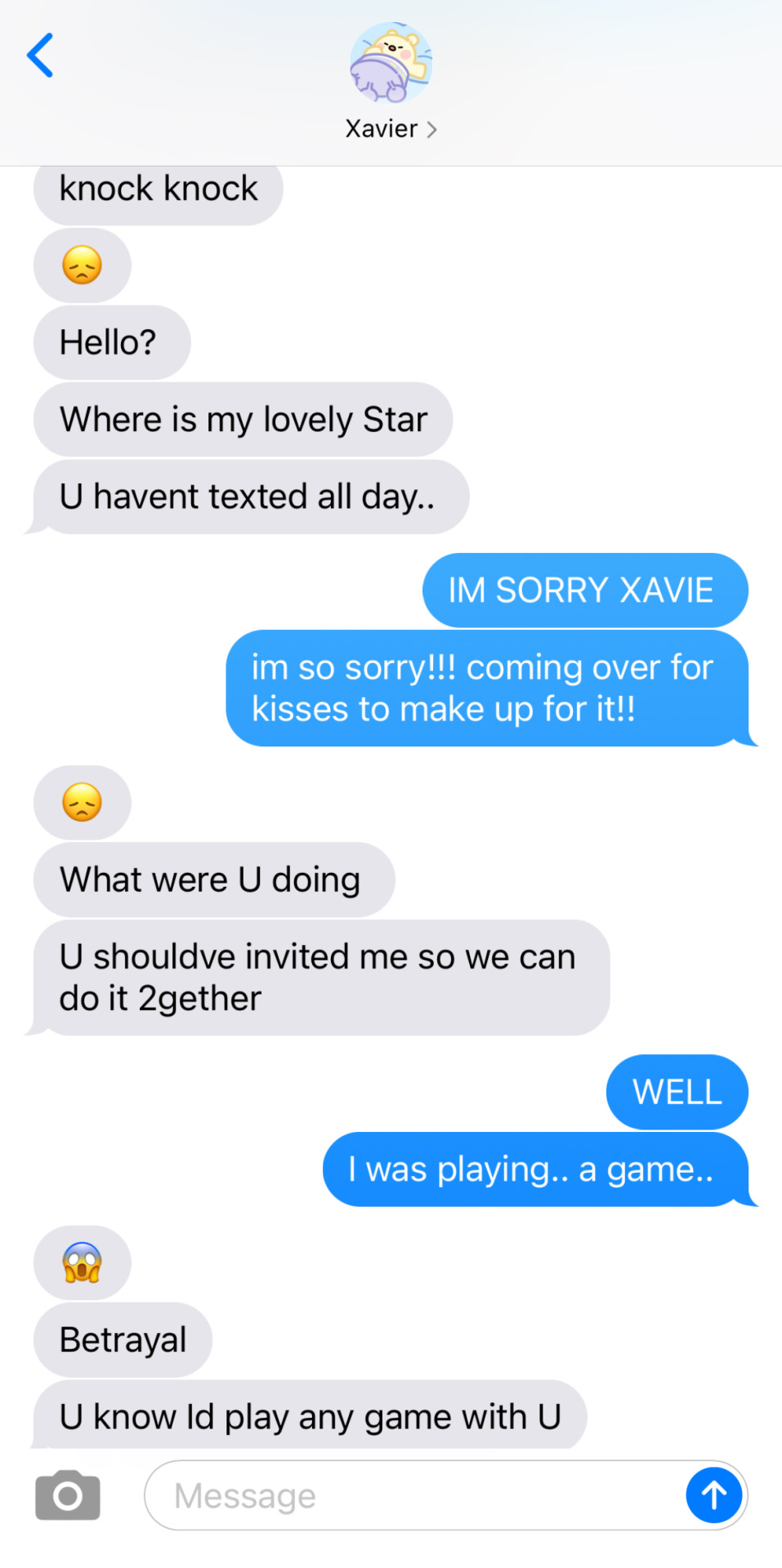
Task: Send the message with the blue arrow
Action: [x=713, y=1495]
